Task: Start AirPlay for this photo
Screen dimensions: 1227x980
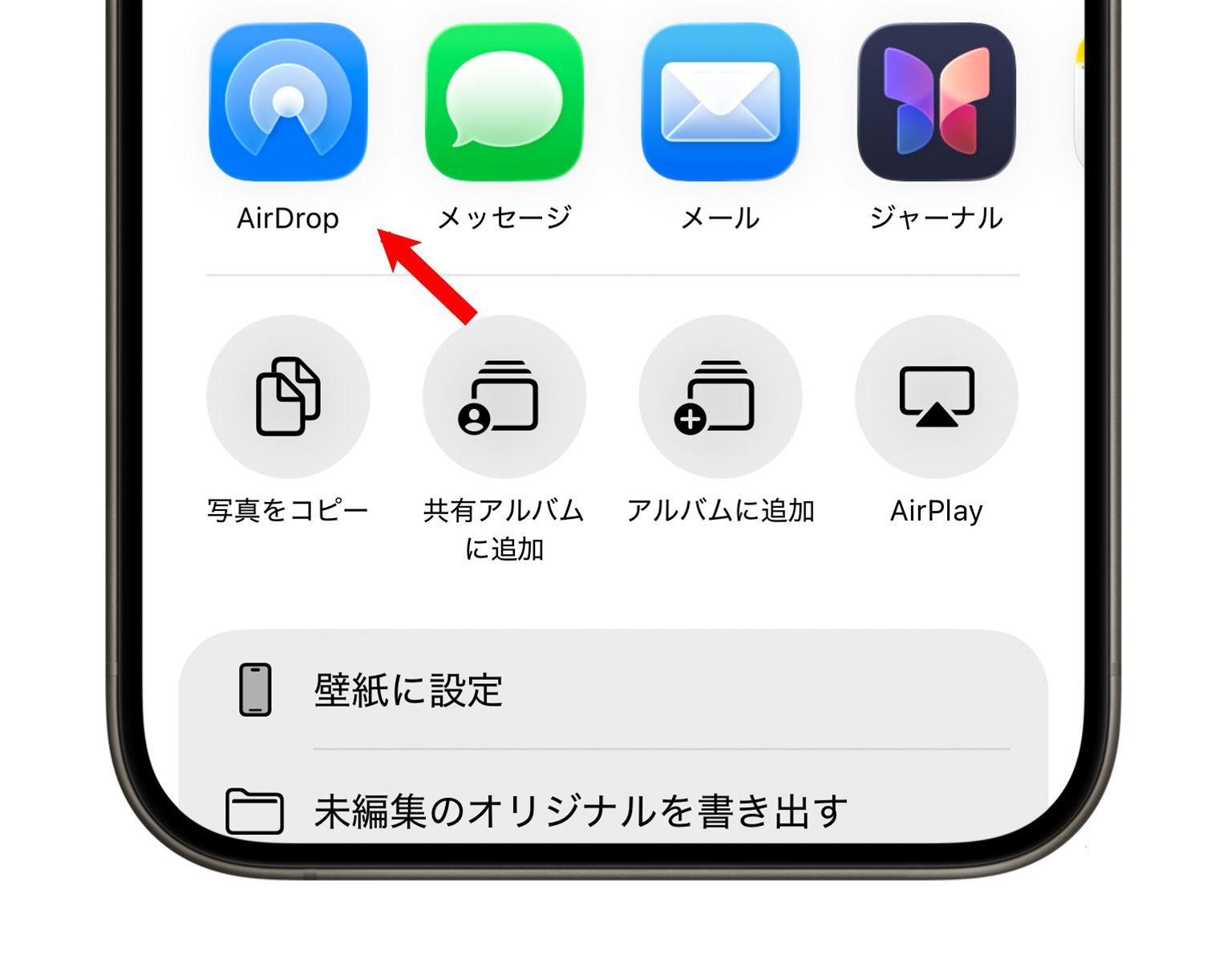Action: point(936,397)
